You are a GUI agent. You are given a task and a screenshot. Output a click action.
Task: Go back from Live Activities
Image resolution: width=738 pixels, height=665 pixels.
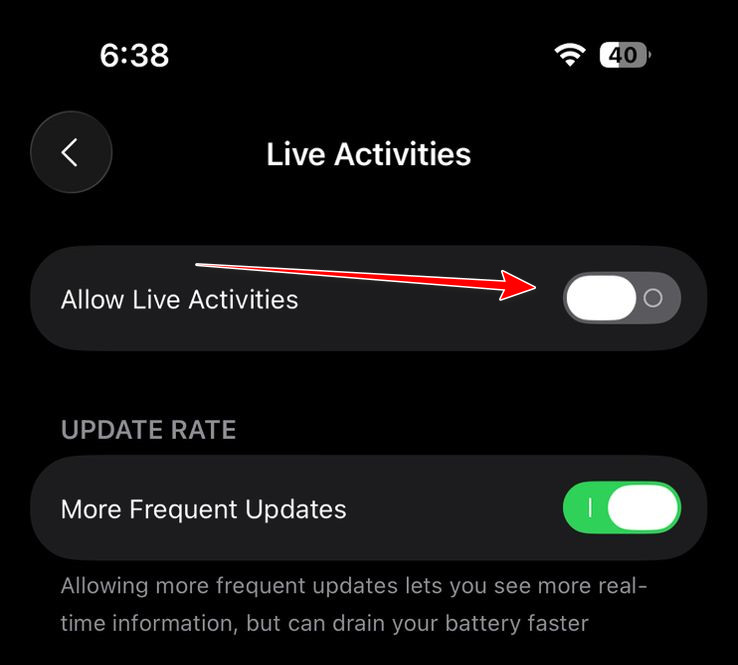pos(71,153)
